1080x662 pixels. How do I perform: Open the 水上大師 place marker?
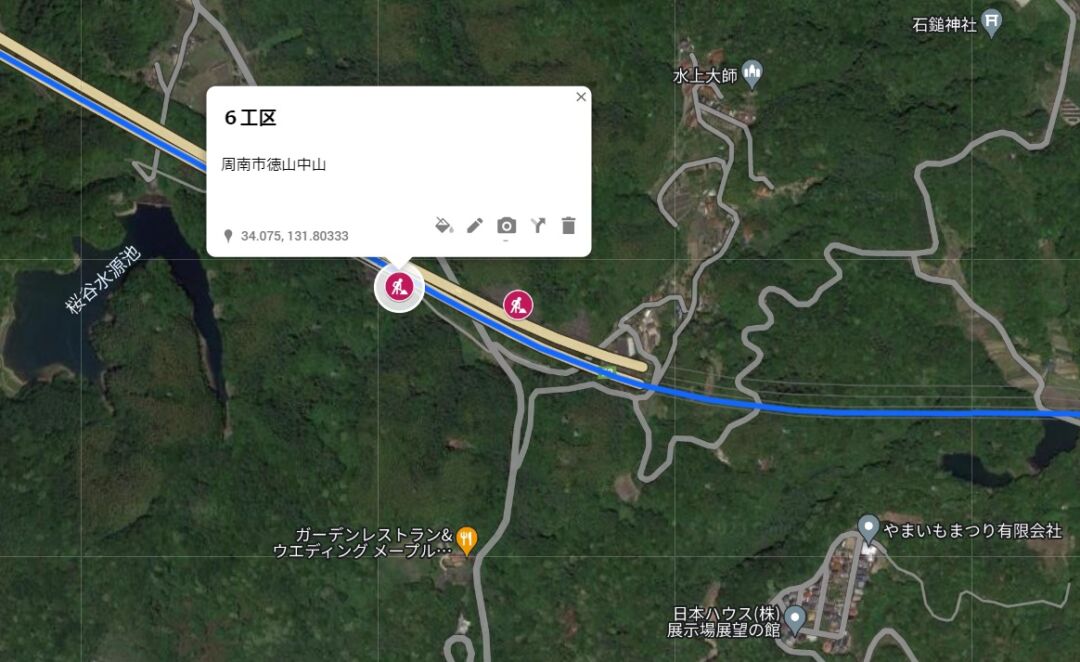(x=752, y=74)
